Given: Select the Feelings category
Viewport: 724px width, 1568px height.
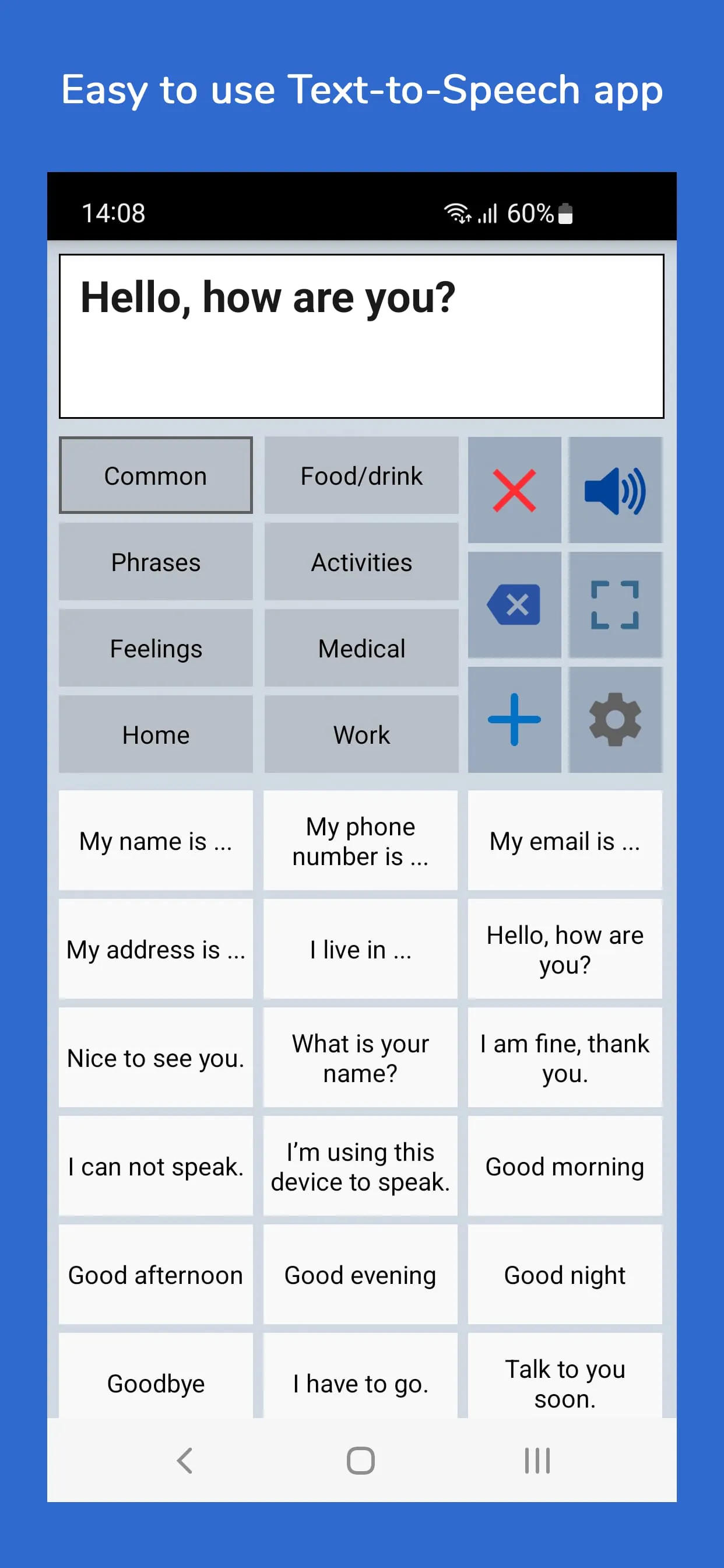Looking at the screenshot, I should pyautogui.click(x=156, y=648).
